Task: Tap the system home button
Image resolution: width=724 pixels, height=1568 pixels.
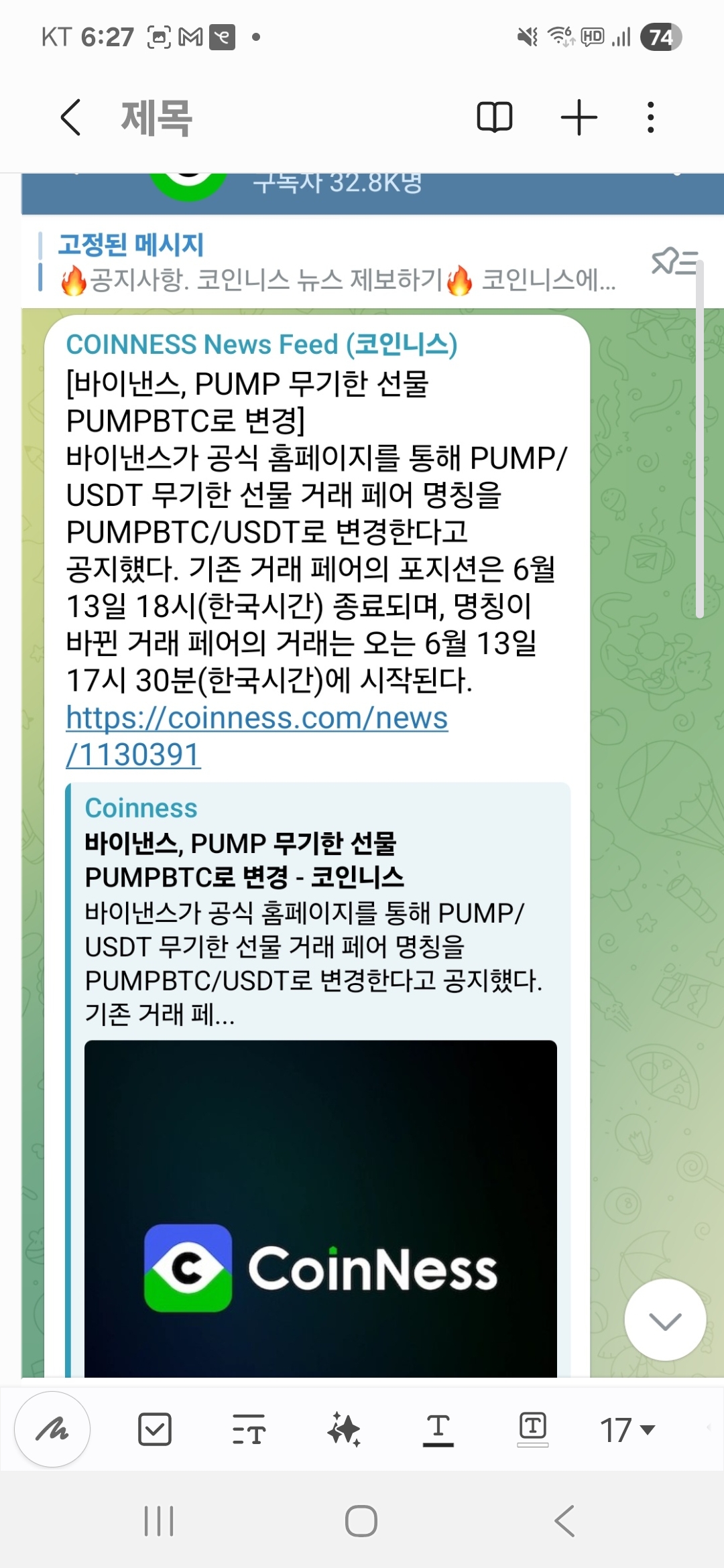Action: [361, 1521]
